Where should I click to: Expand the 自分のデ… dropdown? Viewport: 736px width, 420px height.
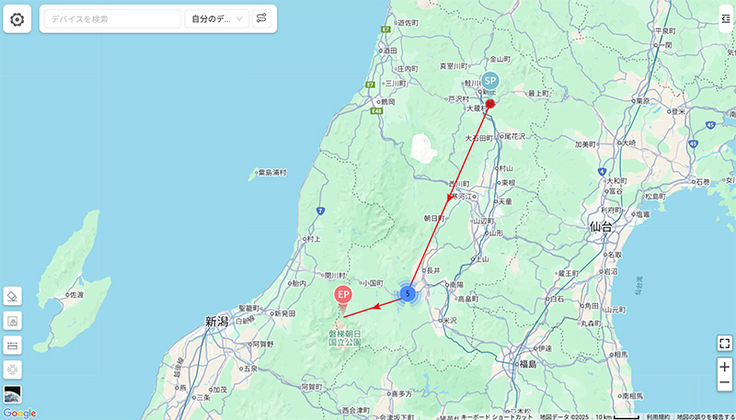click(x=216, y=18)
